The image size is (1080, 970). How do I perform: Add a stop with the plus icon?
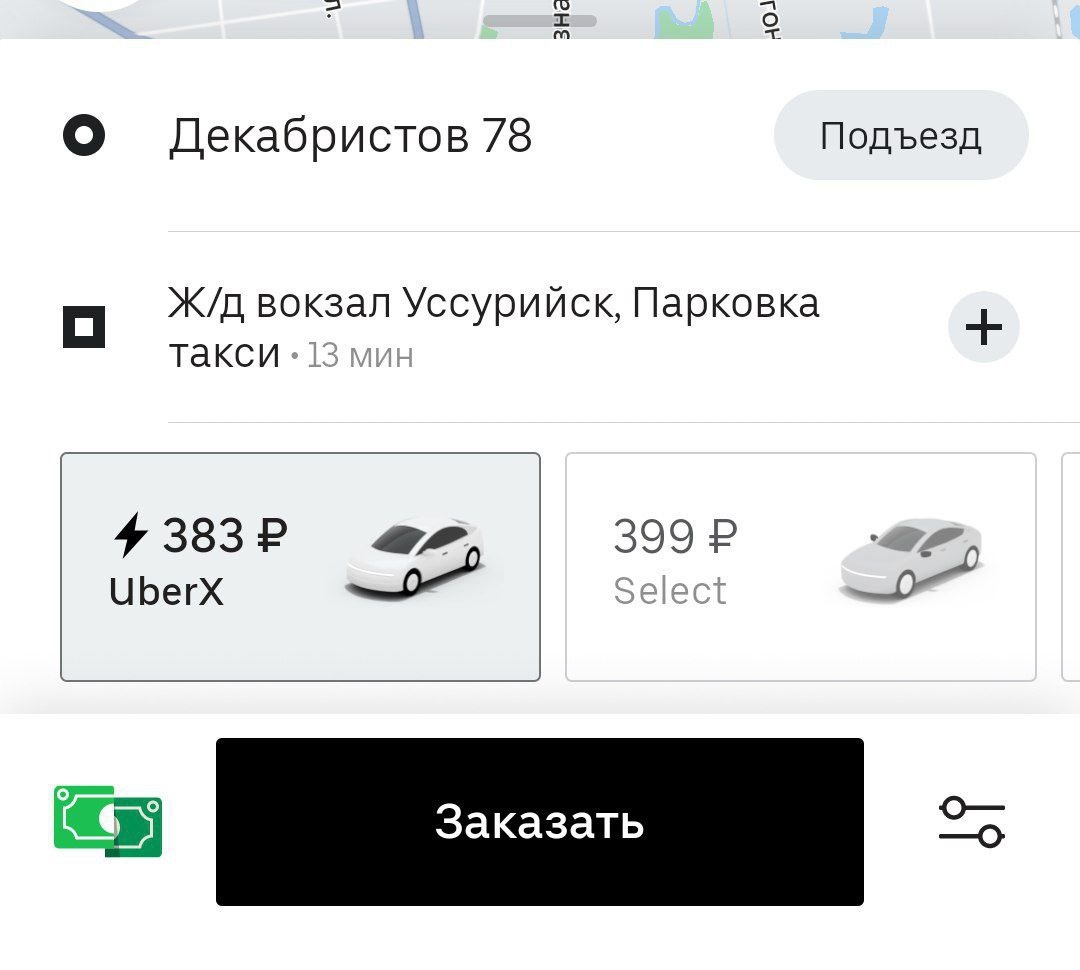coord(983,327)
